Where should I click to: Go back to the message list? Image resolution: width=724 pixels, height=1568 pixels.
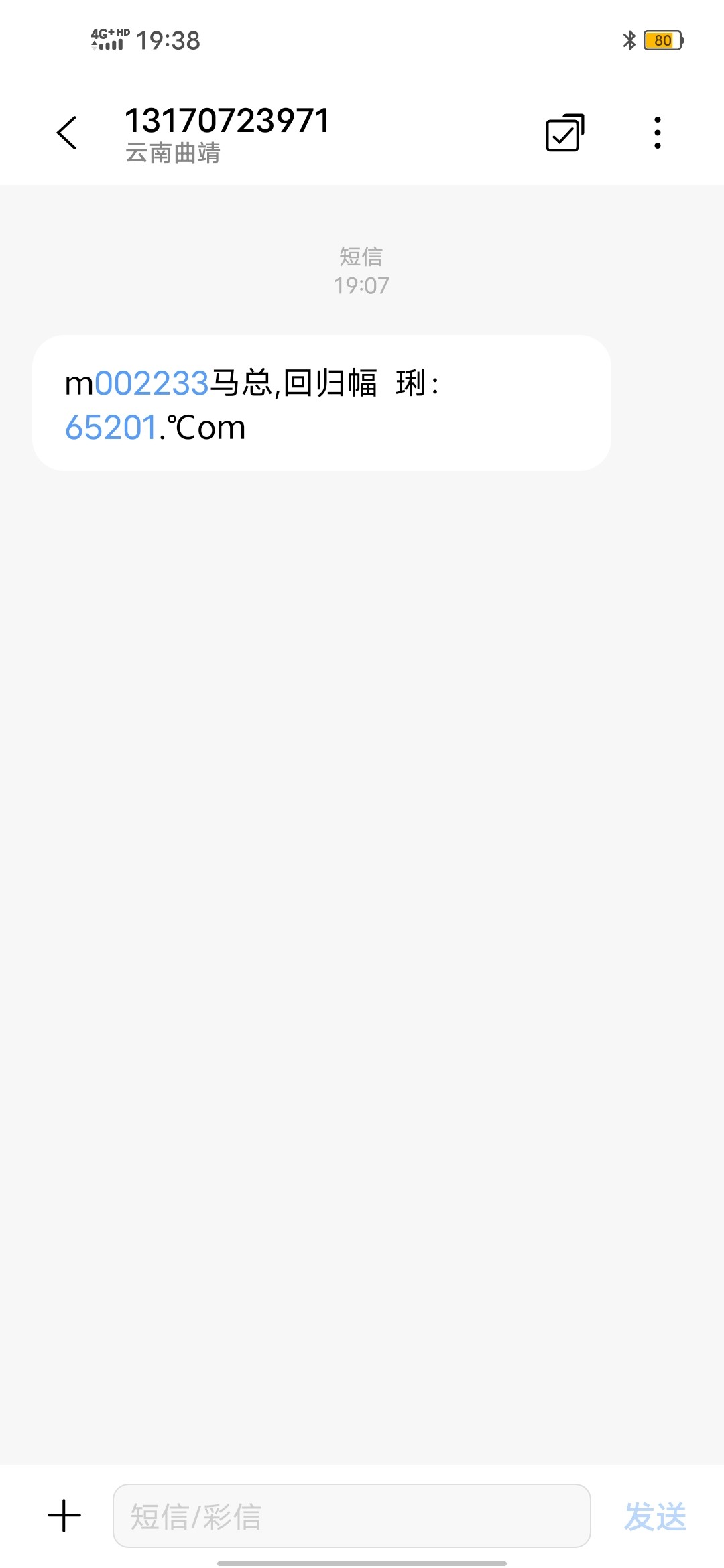[67, 133]
